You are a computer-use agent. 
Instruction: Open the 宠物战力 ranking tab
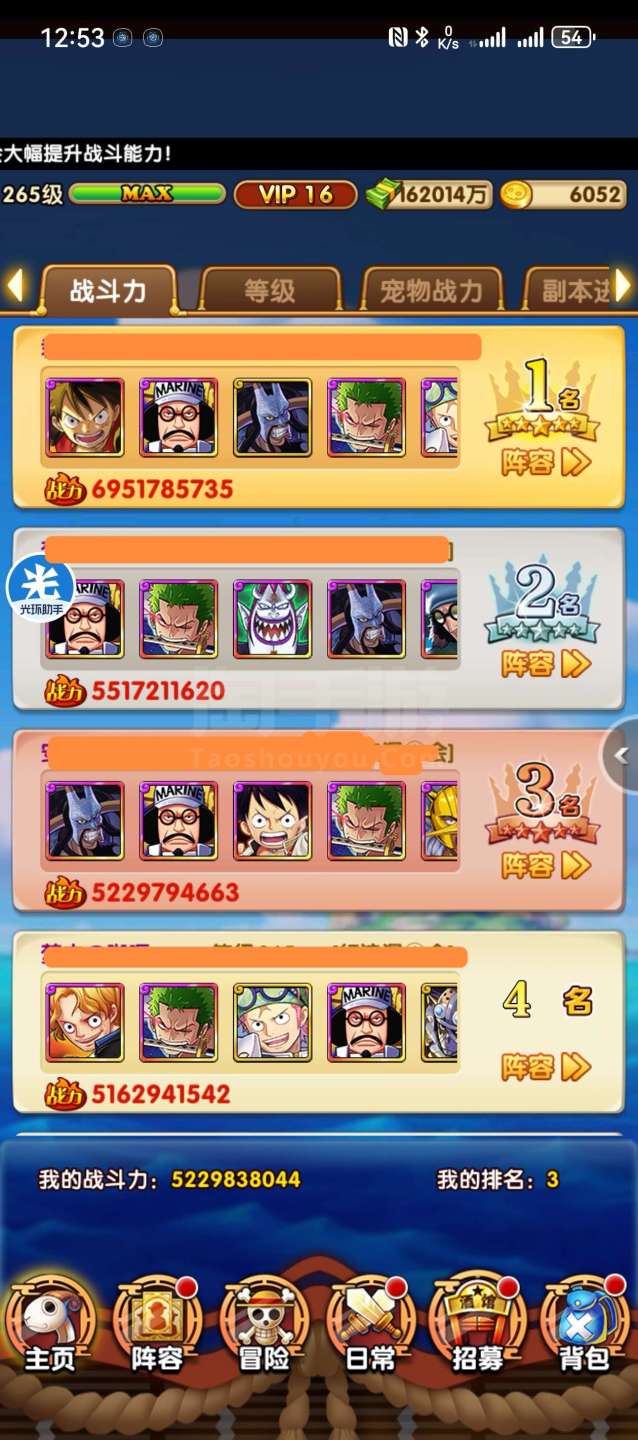[x=431, y=291]
